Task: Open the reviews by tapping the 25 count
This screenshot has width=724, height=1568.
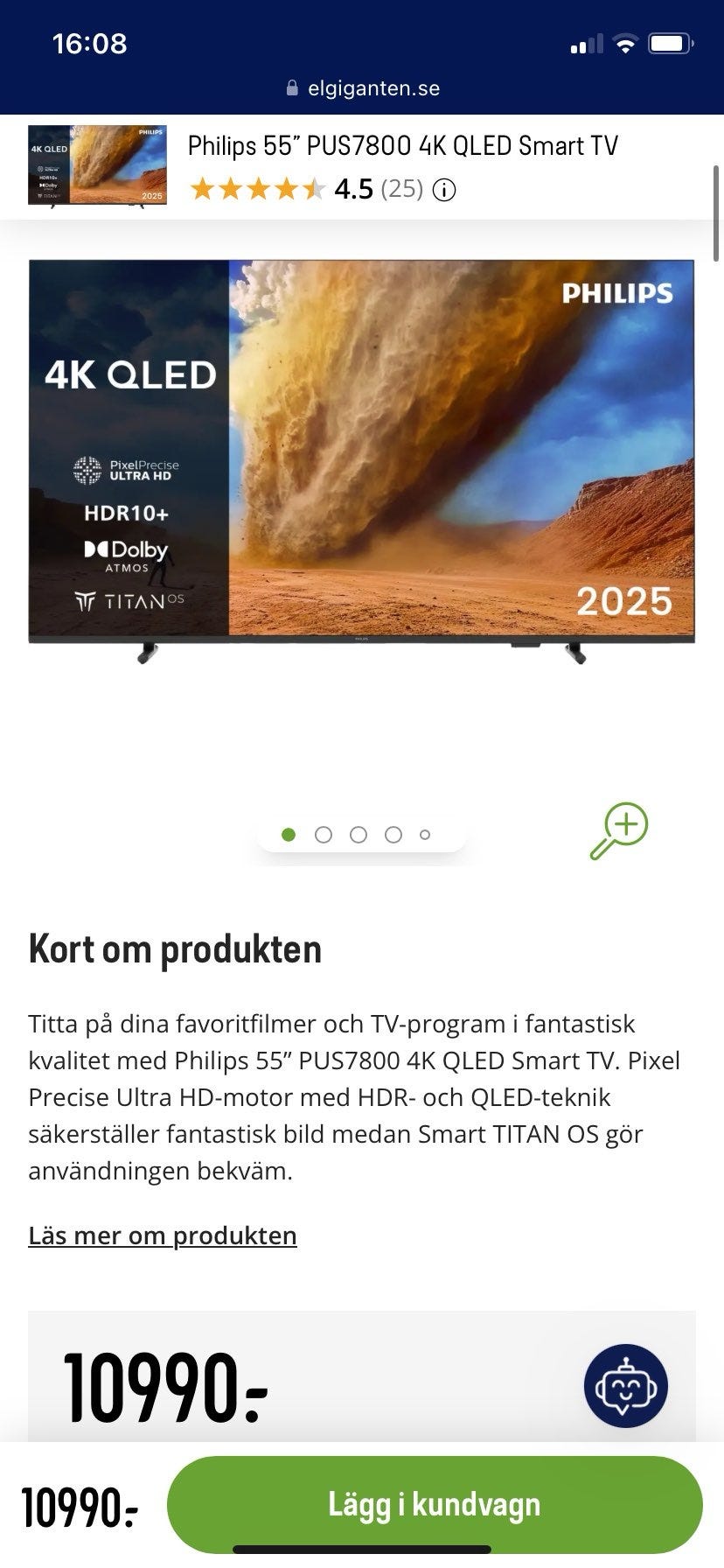Action: (400, 188)
